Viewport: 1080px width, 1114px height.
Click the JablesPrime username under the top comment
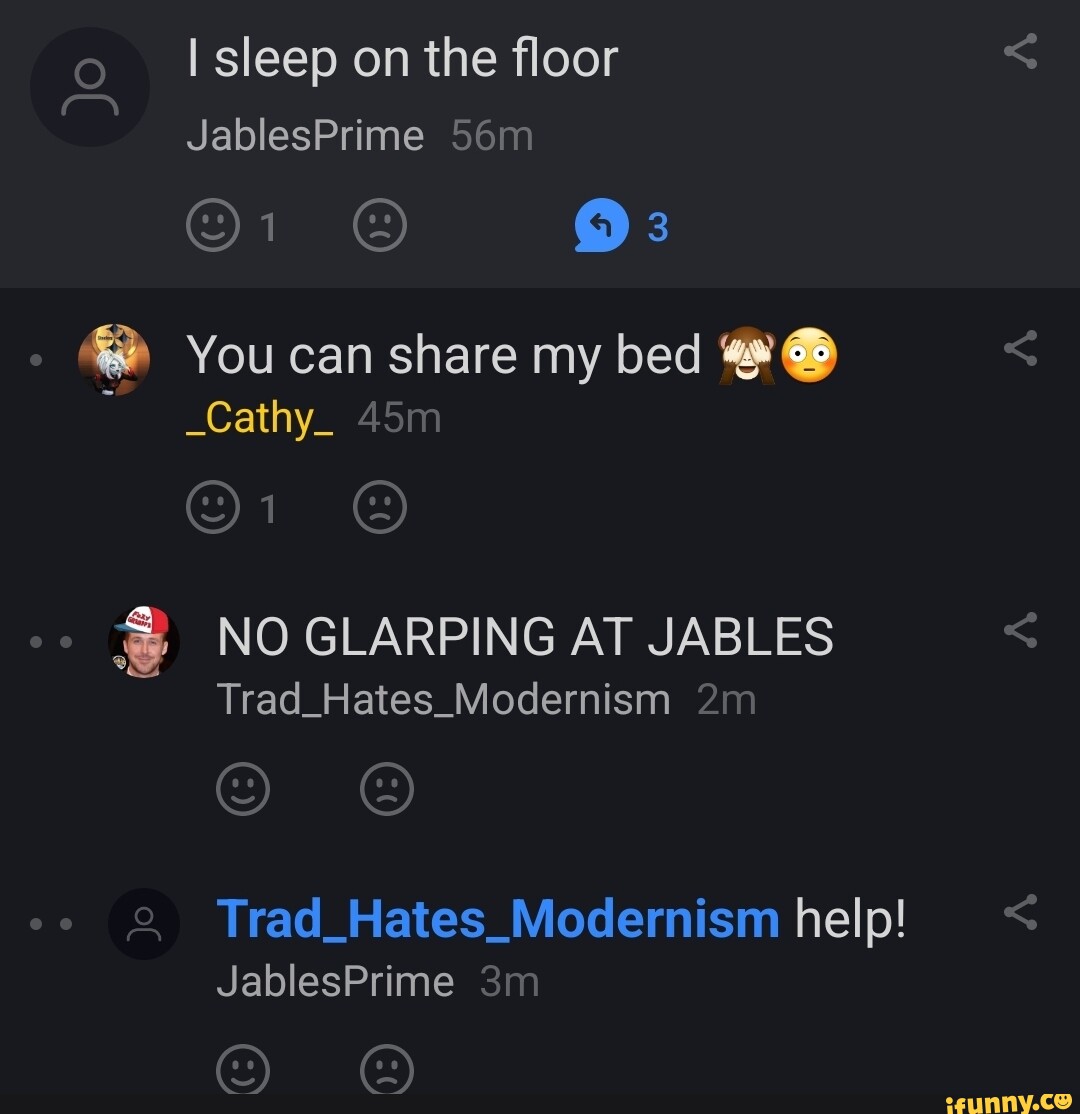pos(305,135)
